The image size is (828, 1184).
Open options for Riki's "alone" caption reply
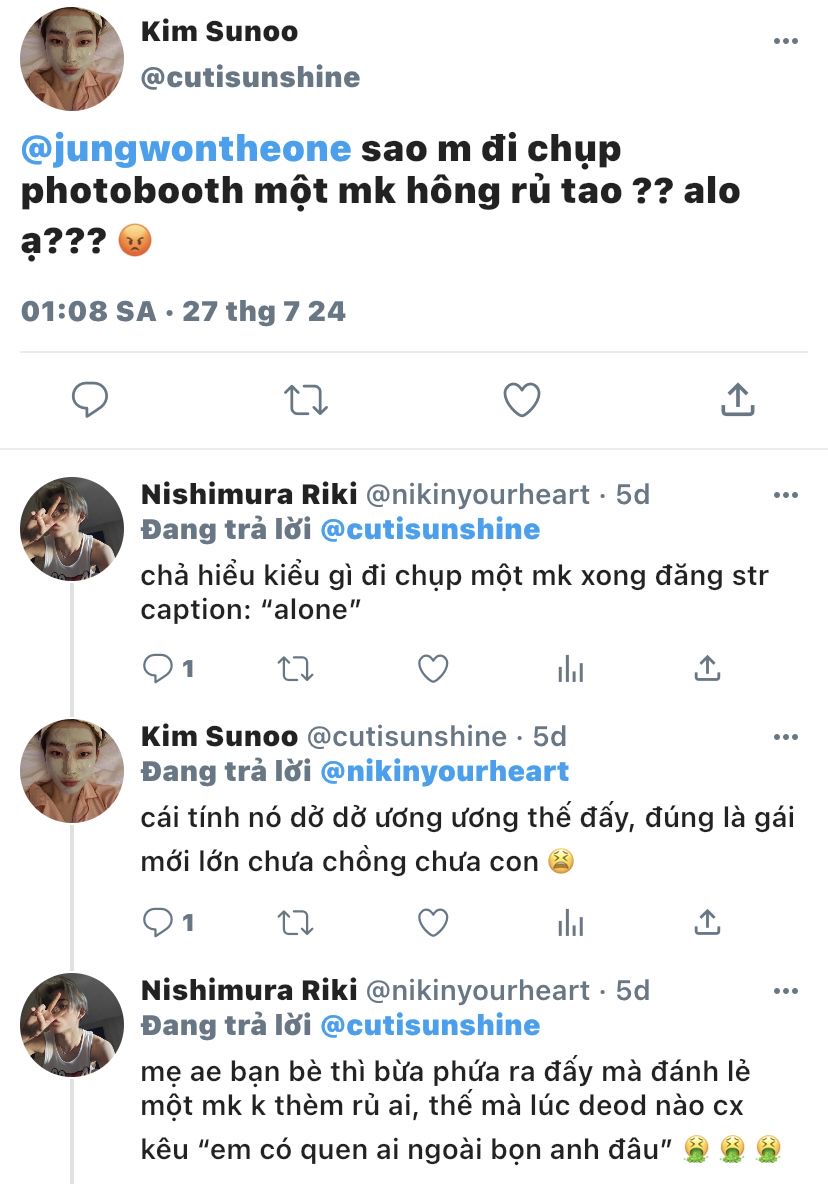pos(786,495)
